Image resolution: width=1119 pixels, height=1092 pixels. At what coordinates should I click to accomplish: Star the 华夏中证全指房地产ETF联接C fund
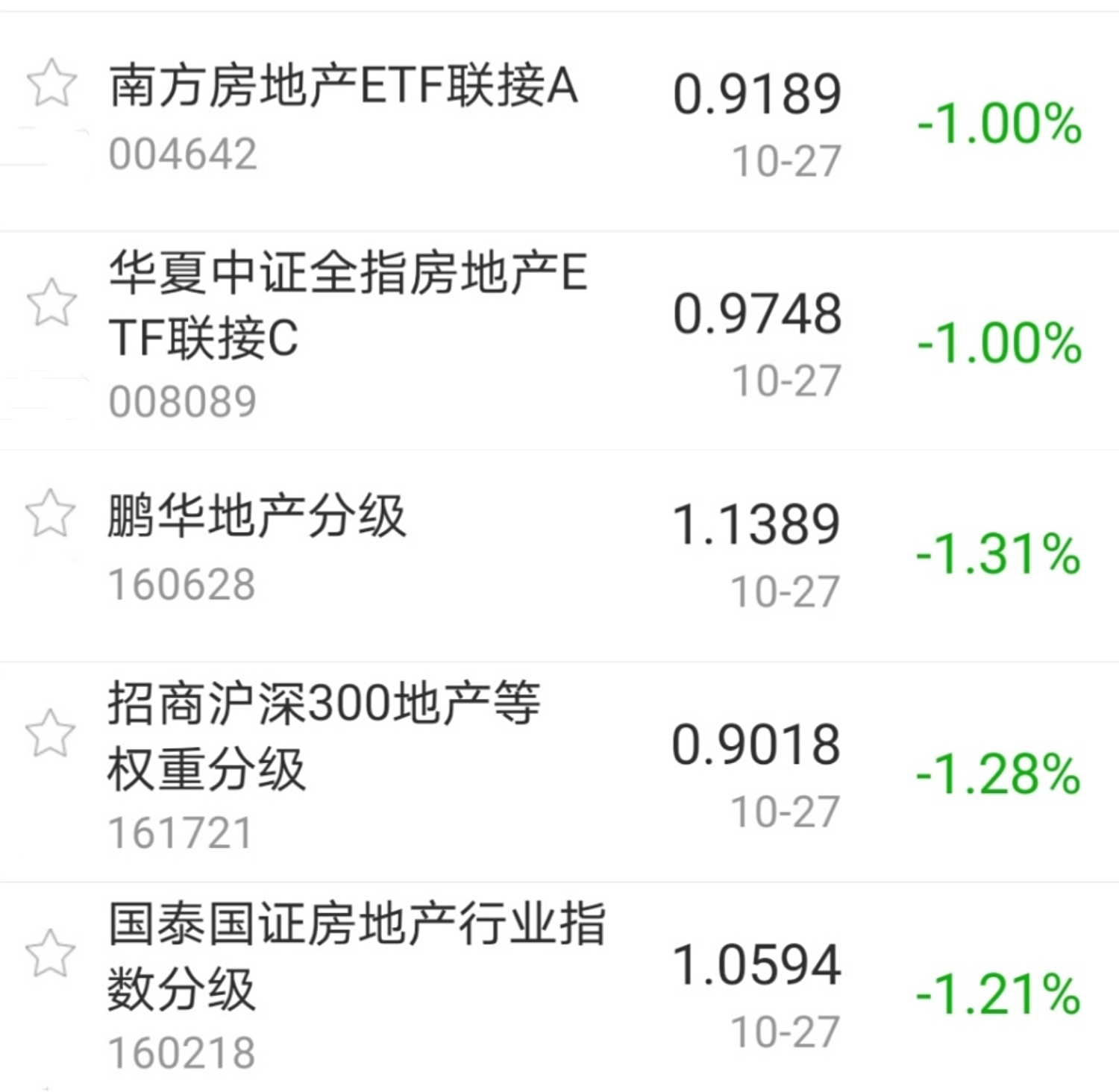click(x=51, y=302)
